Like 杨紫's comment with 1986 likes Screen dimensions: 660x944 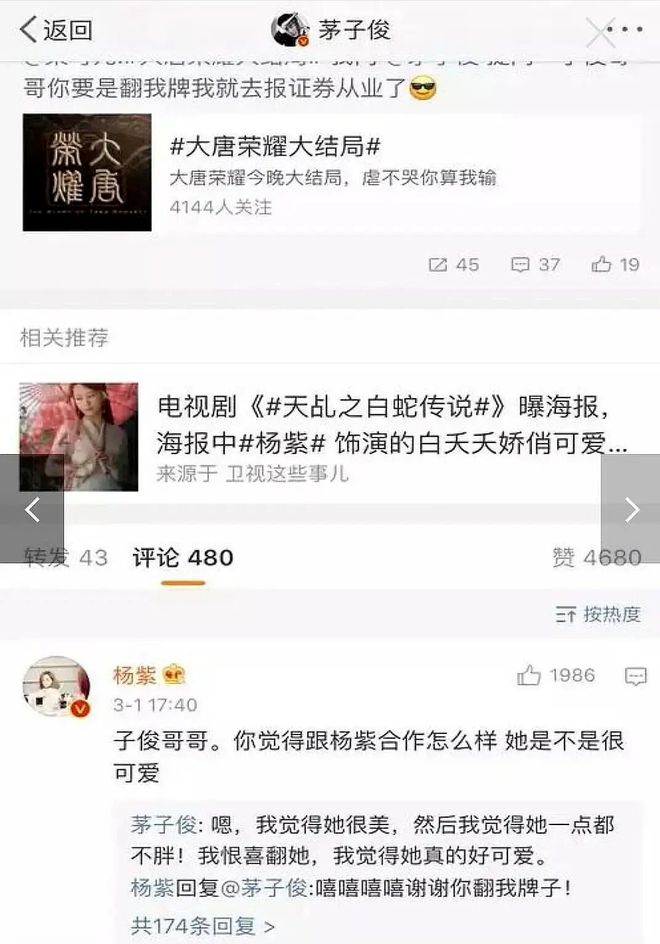(x=555, y=677)
